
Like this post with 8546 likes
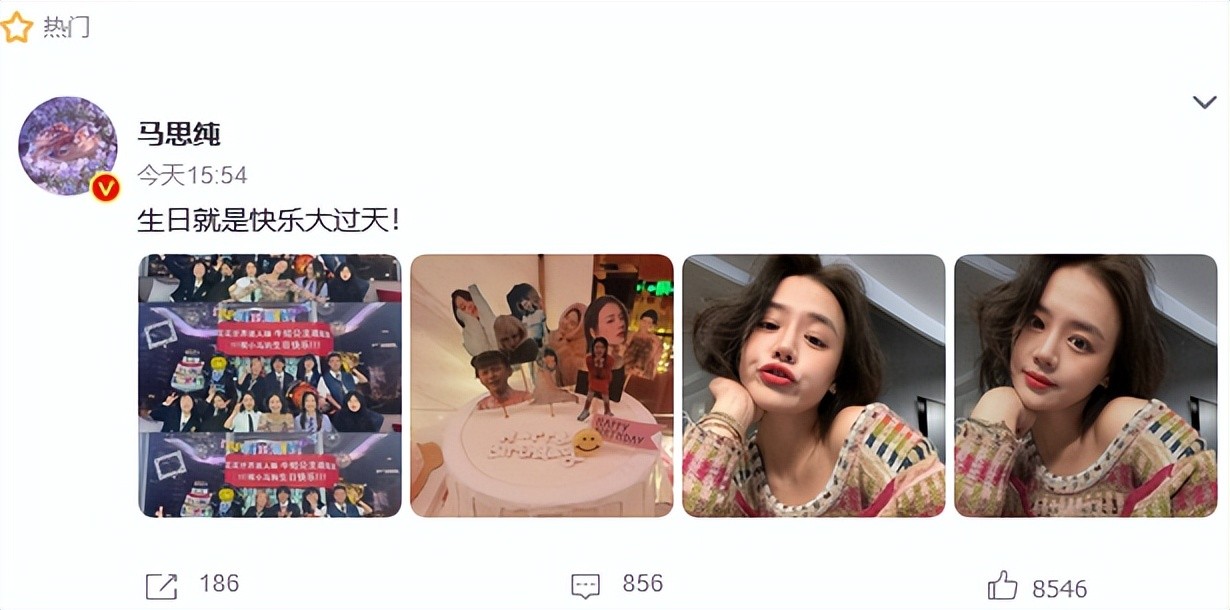(1002, 586)
